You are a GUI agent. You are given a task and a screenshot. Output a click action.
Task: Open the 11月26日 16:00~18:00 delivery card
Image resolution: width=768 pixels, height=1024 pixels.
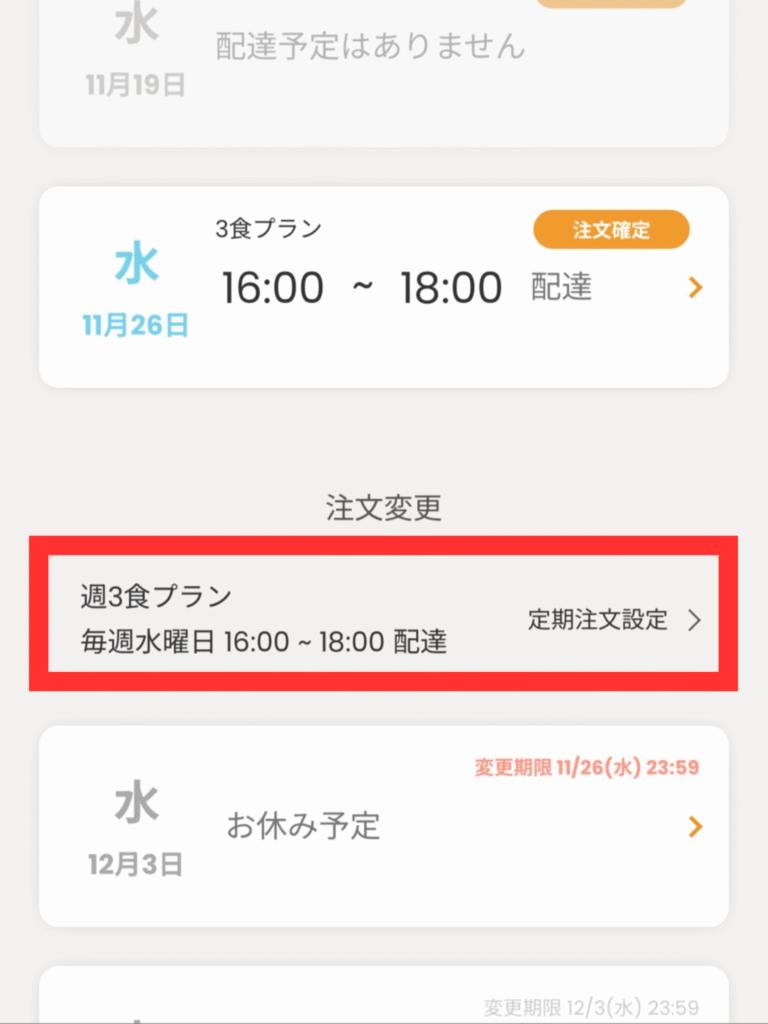(x=384, y=288)
